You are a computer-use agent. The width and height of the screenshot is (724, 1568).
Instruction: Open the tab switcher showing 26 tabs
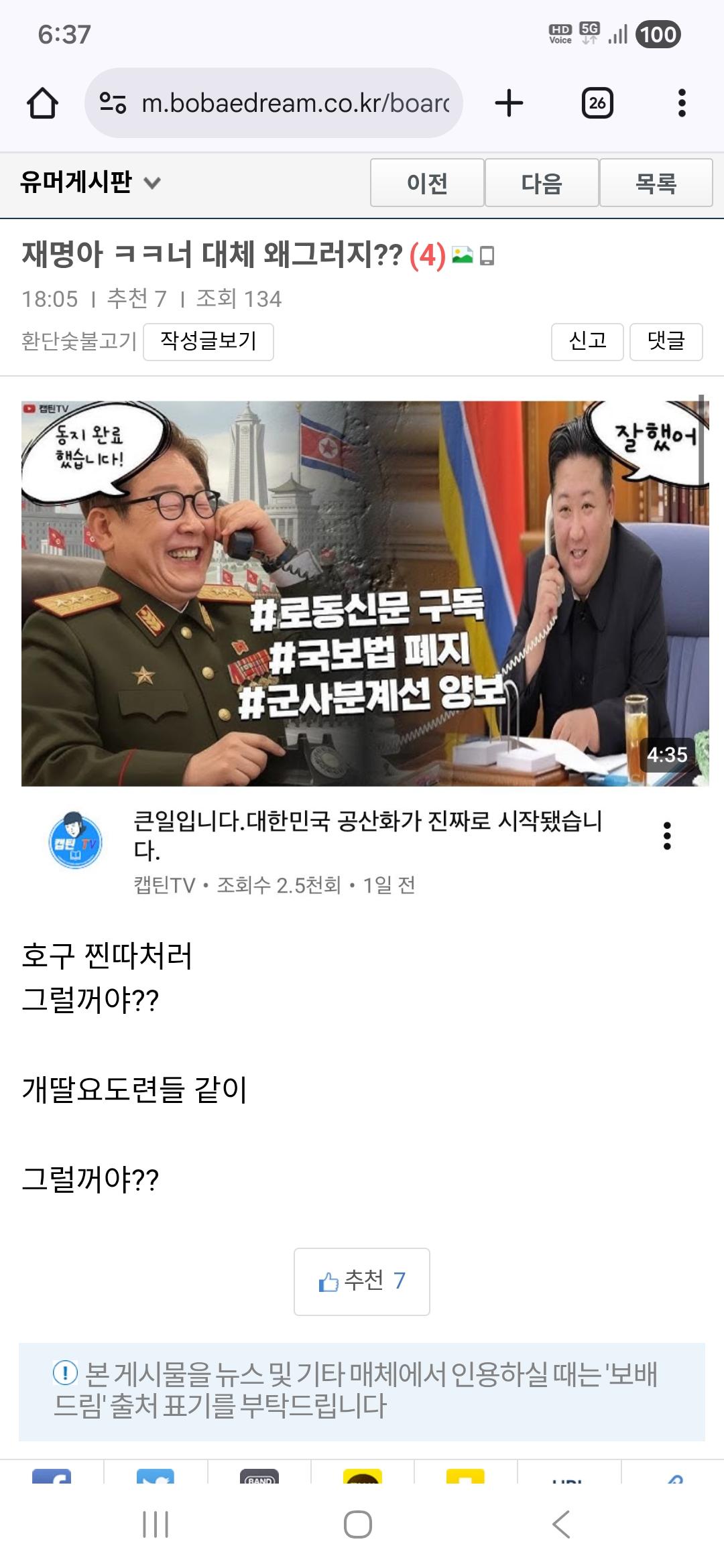pos(597,103)
